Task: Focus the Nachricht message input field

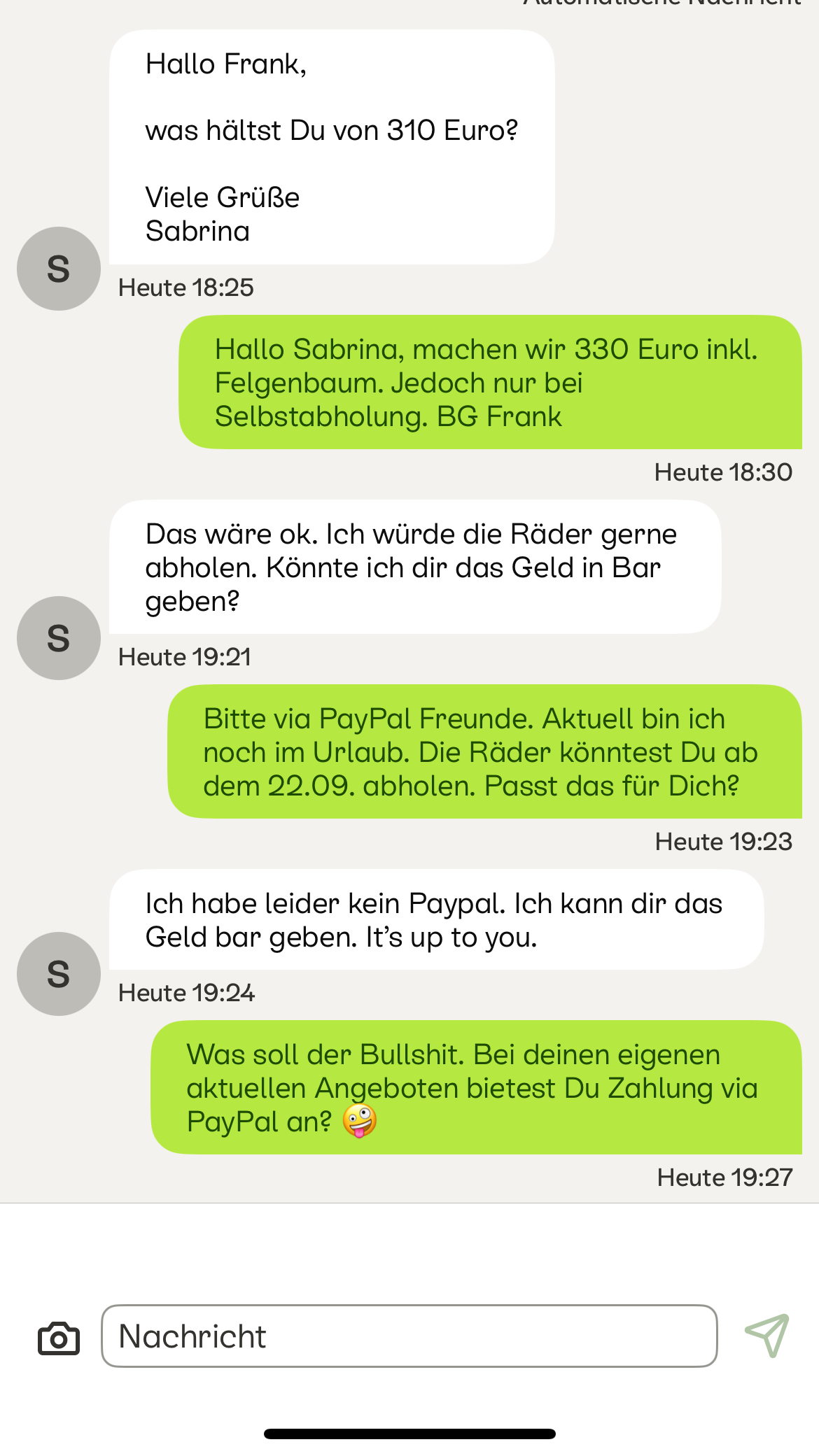Action: point(409,1336)
